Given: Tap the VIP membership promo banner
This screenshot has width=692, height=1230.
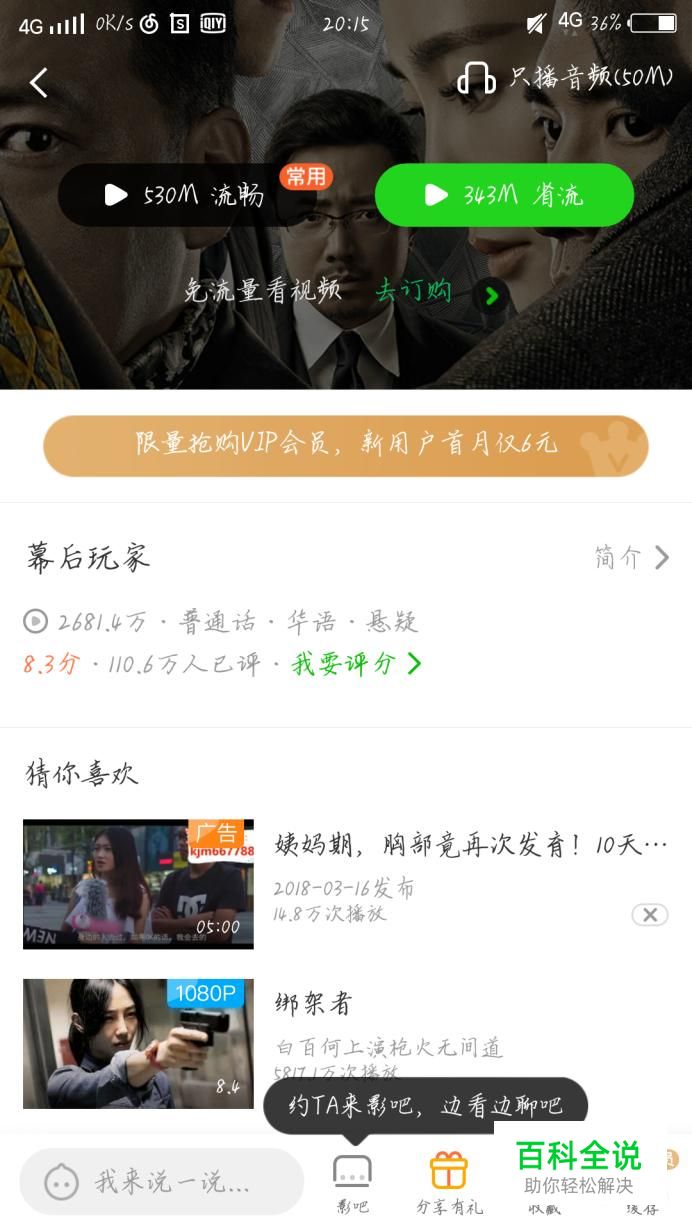Looking at the screenshot, I should [346, 446].
